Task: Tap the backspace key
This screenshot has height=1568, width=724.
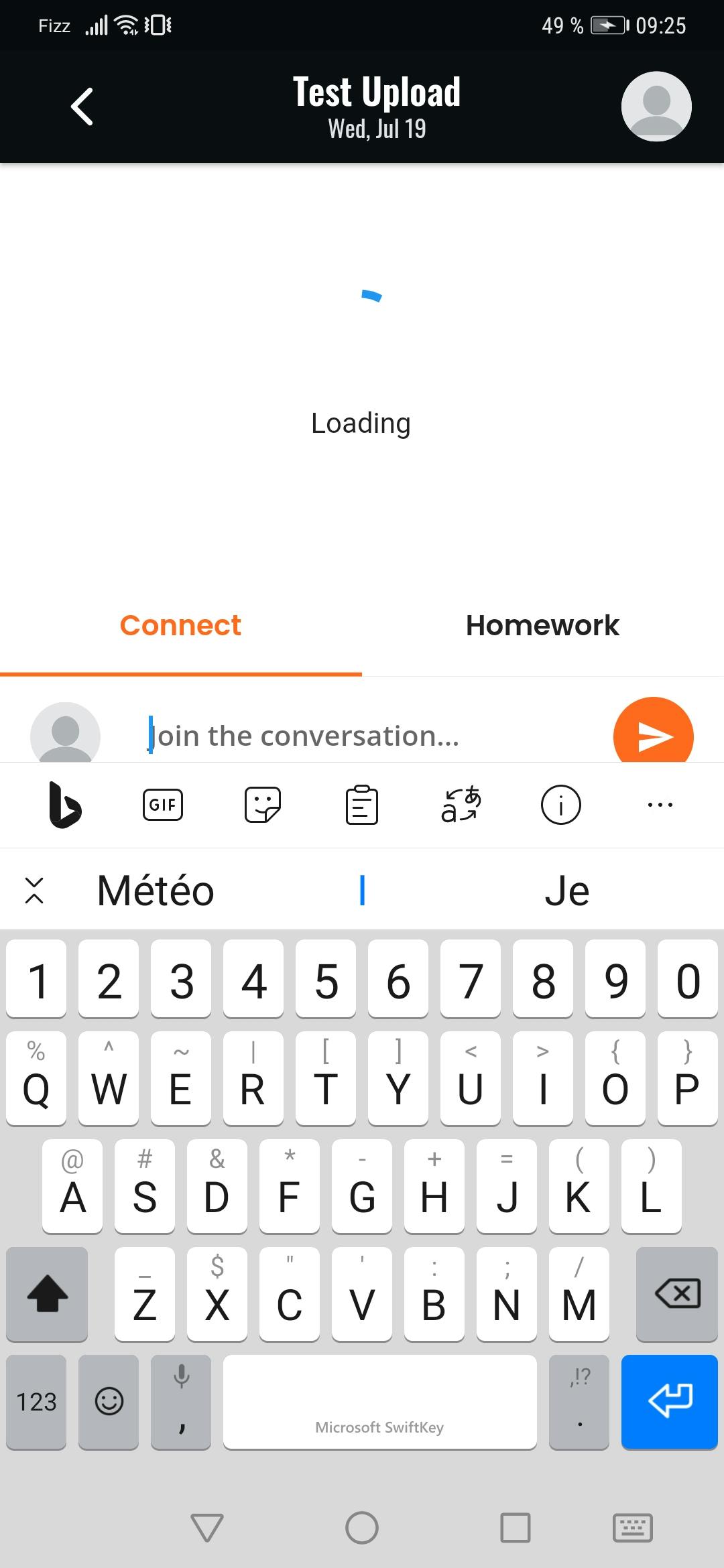Action: pos(677,1293)
